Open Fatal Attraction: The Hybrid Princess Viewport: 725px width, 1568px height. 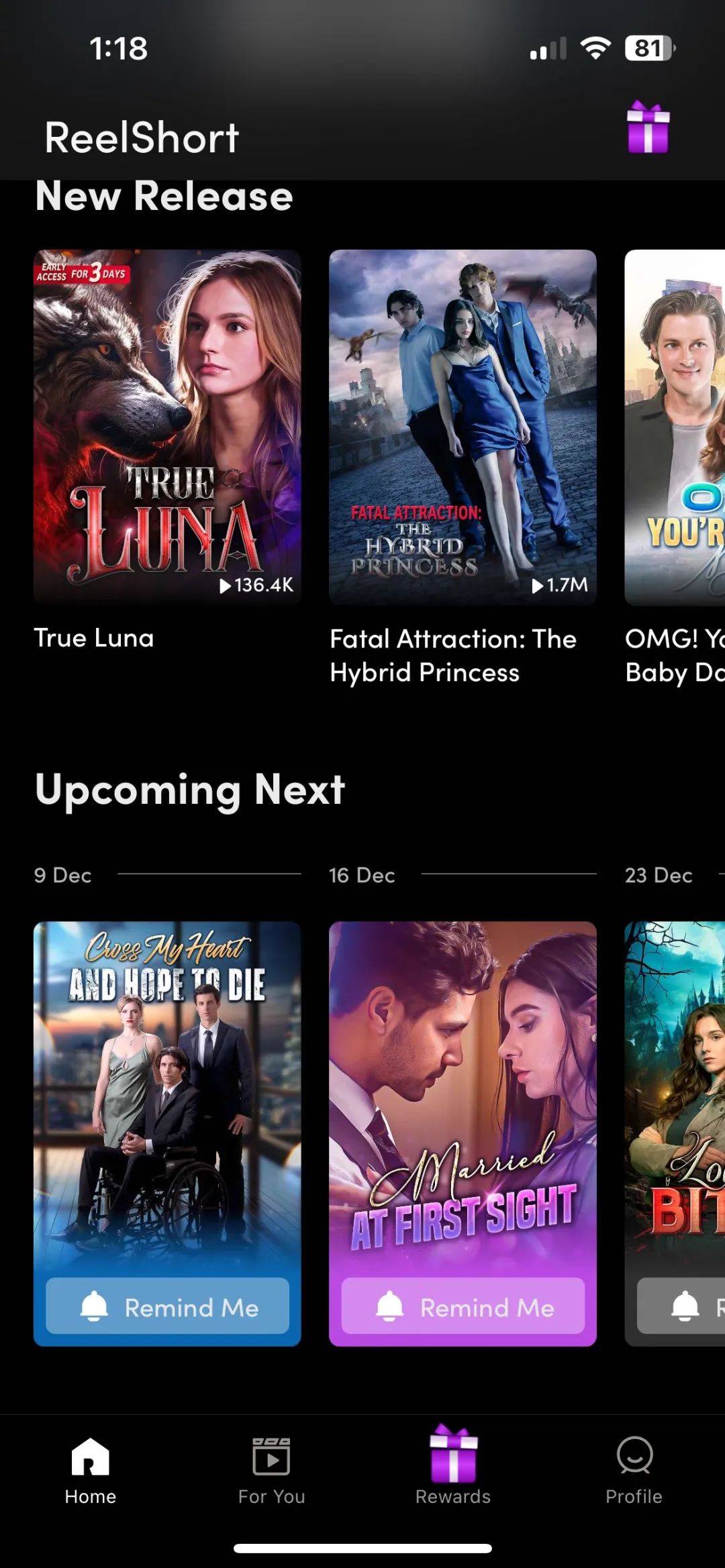pyautogui.click(x=463, y=427)
